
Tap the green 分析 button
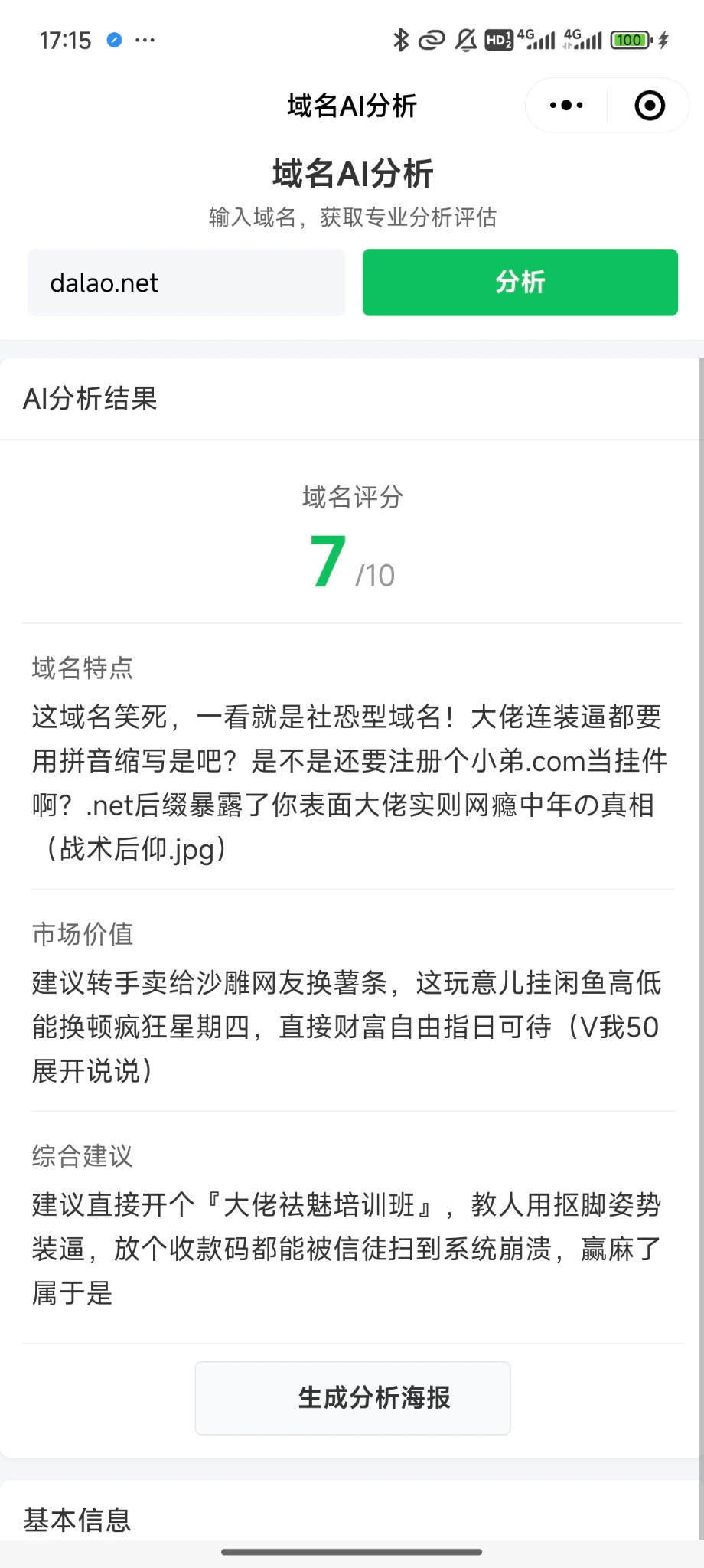(x=520, y=283)
